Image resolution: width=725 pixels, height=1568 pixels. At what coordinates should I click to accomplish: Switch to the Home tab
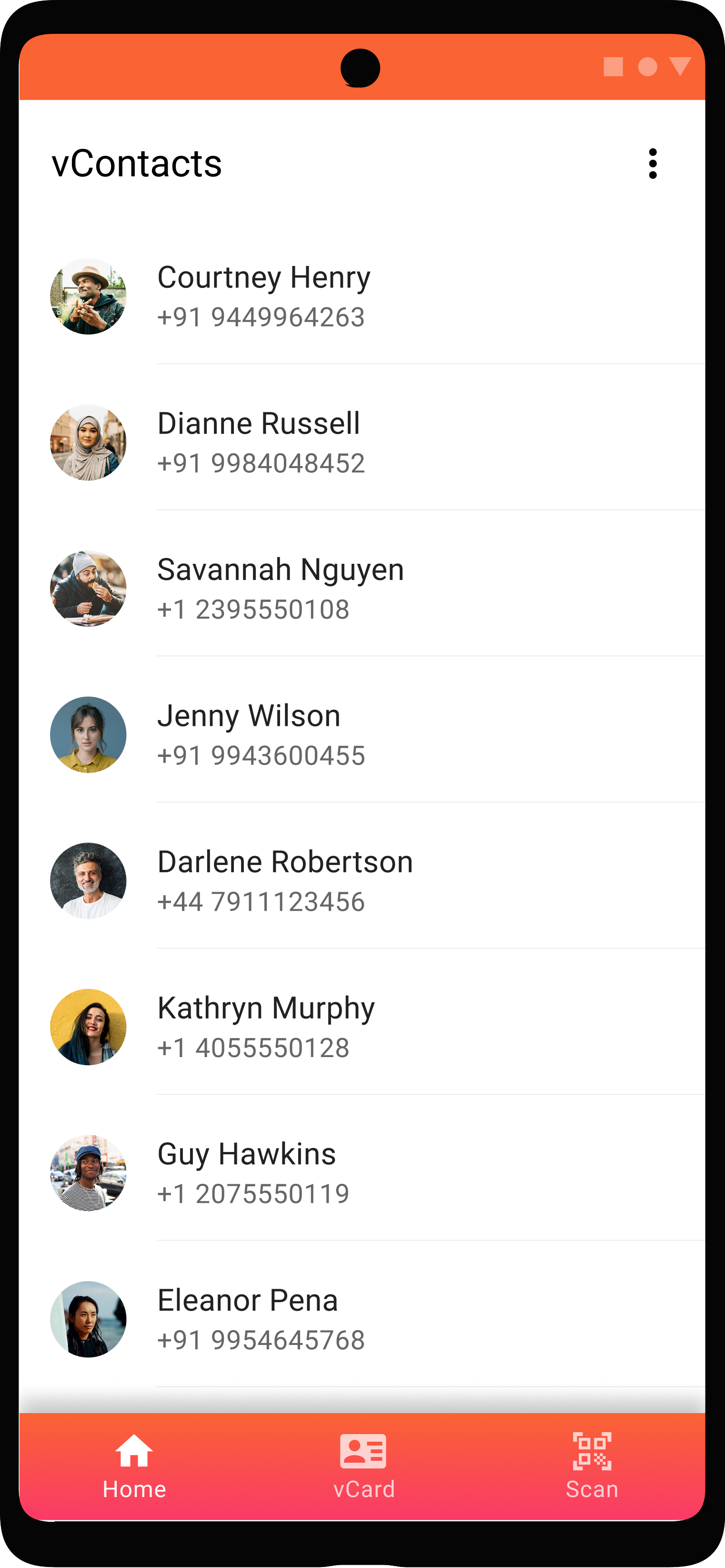134,1466
